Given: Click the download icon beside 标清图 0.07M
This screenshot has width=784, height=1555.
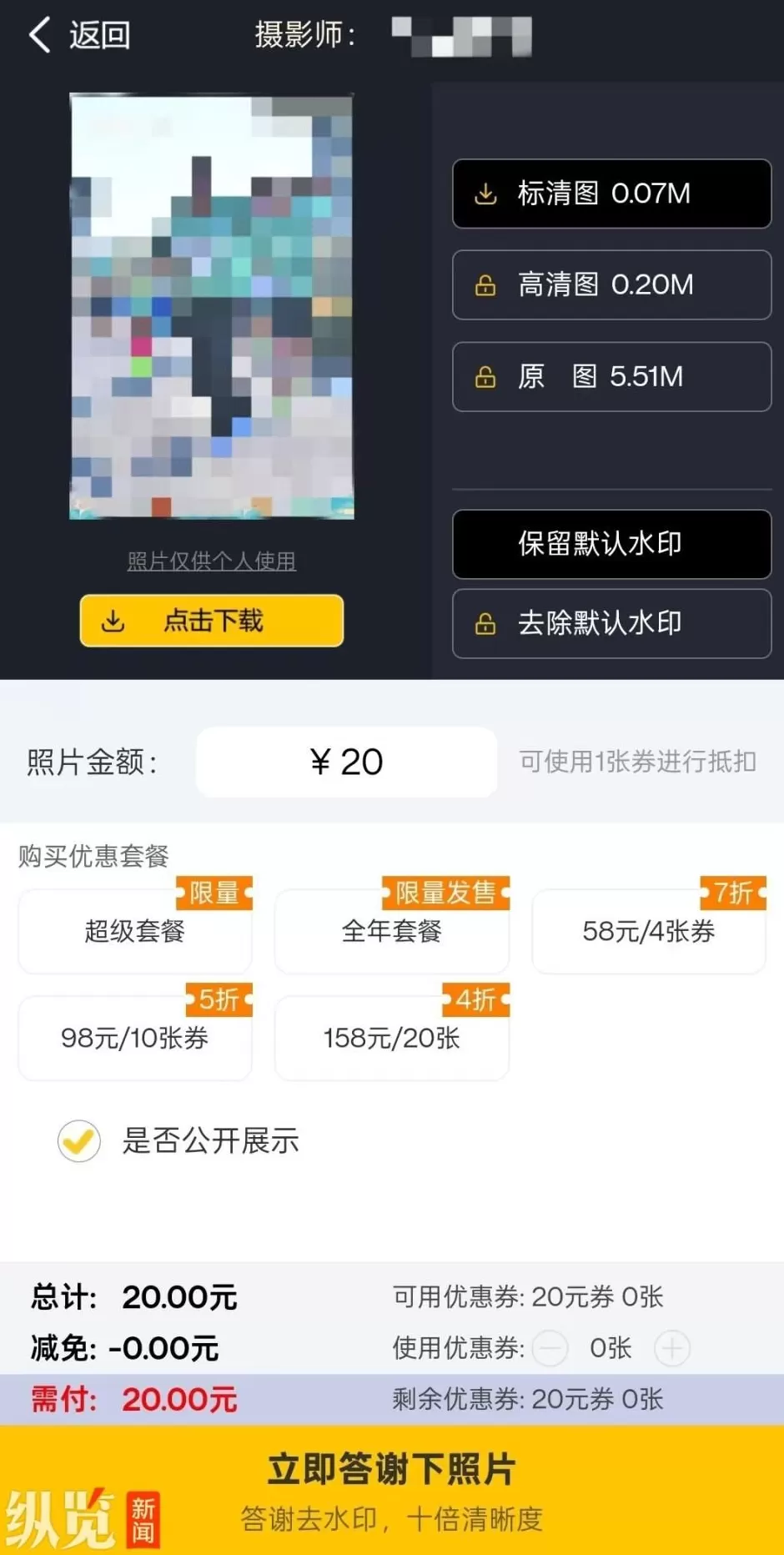Looking at the screenshot, I should [484, 194].
